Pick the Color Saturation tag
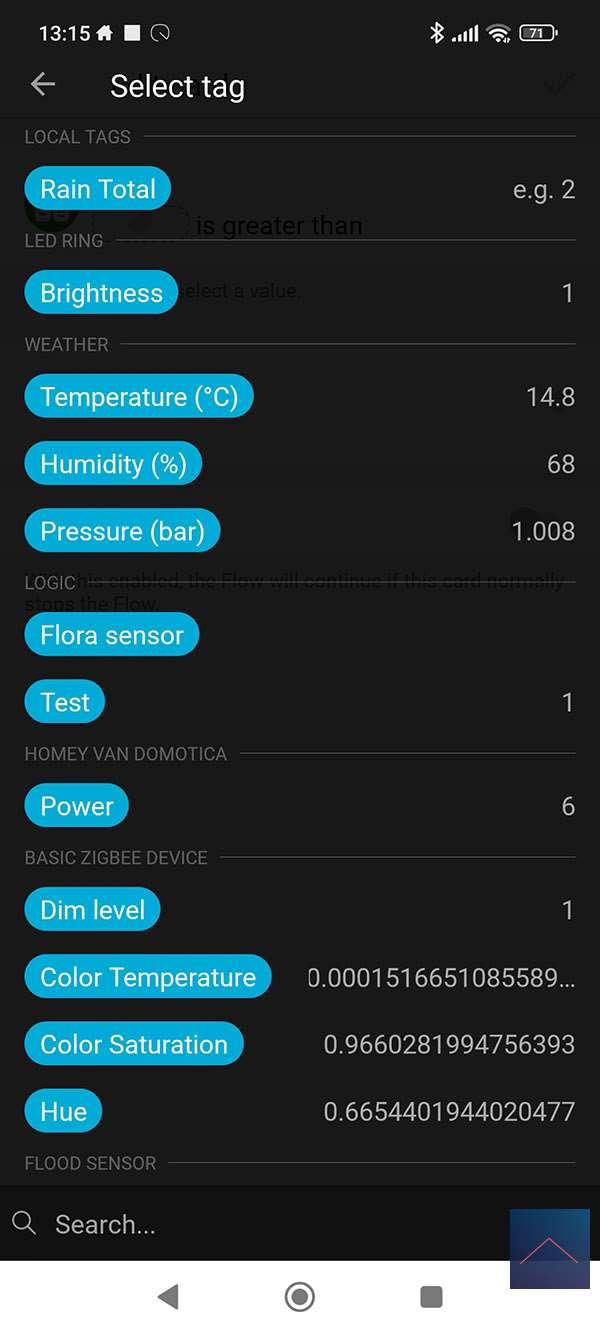The width and height of the screenshot is (600, 1333). [134, 1044]
